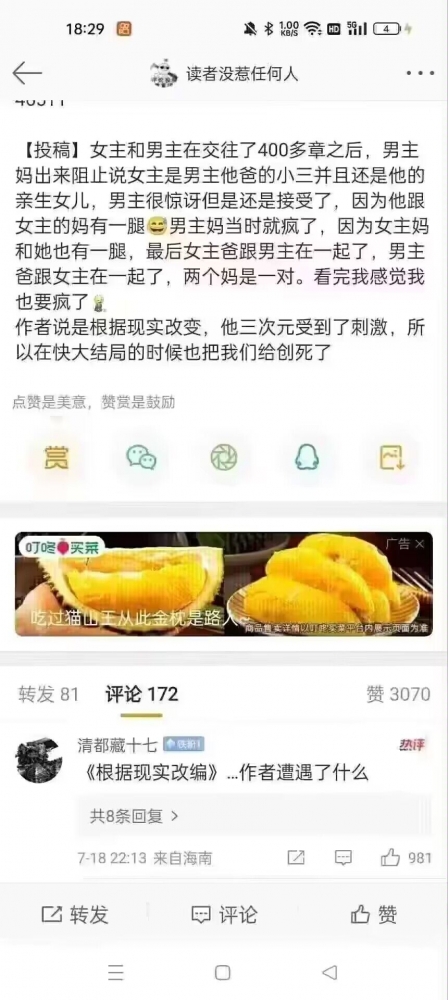Expand 共8条回复 replies
Viewport: 448px width, 1000px height.
point(134,816)
